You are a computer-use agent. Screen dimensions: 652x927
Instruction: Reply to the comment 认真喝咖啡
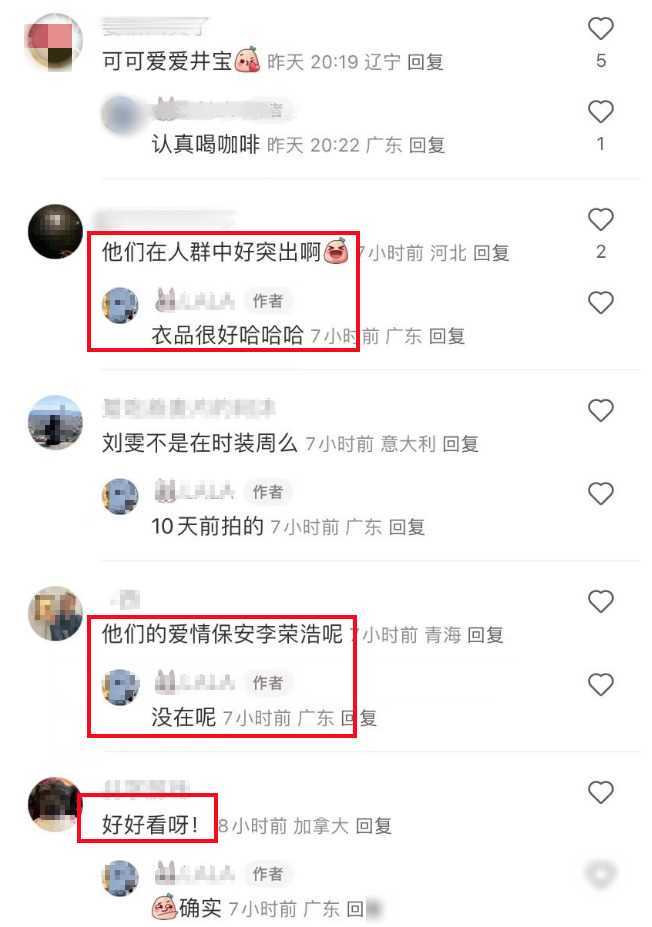(x=427, y=145)
